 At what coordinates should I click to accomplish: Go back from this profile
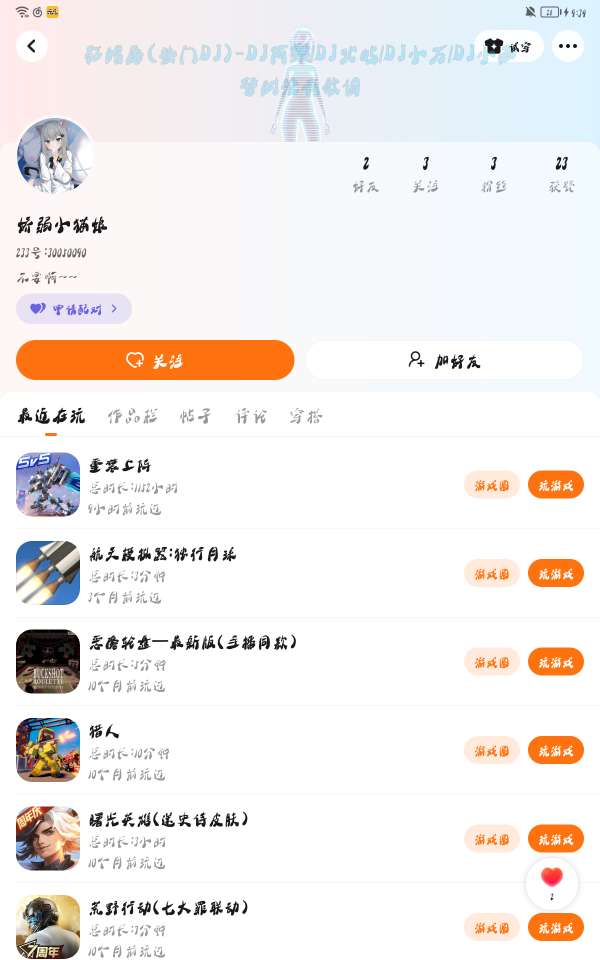(32, 46)
